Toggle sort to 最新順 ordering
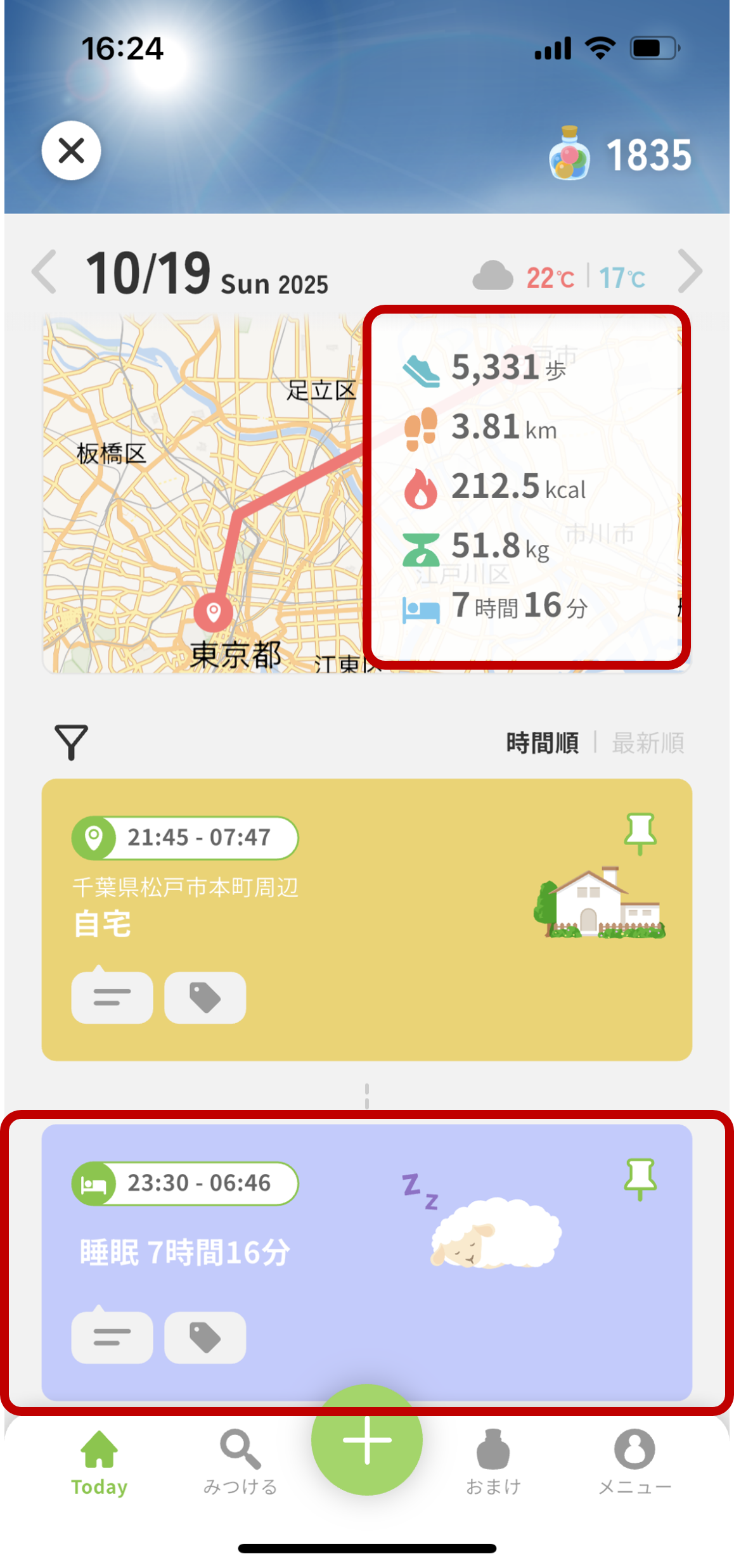Image resolution: width=734 pixels, height=1568 pixels. 648,742
